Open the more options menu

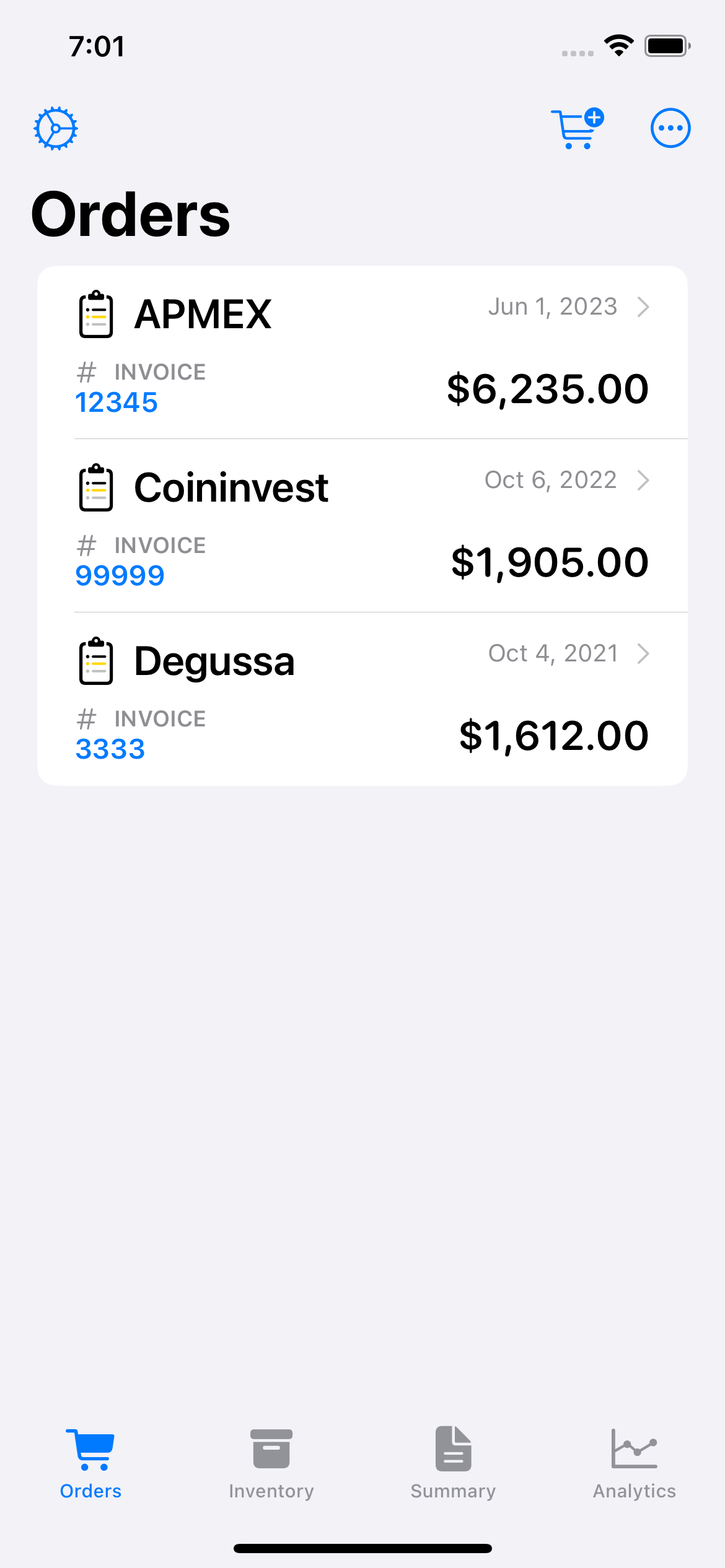(x=670, y=129)
